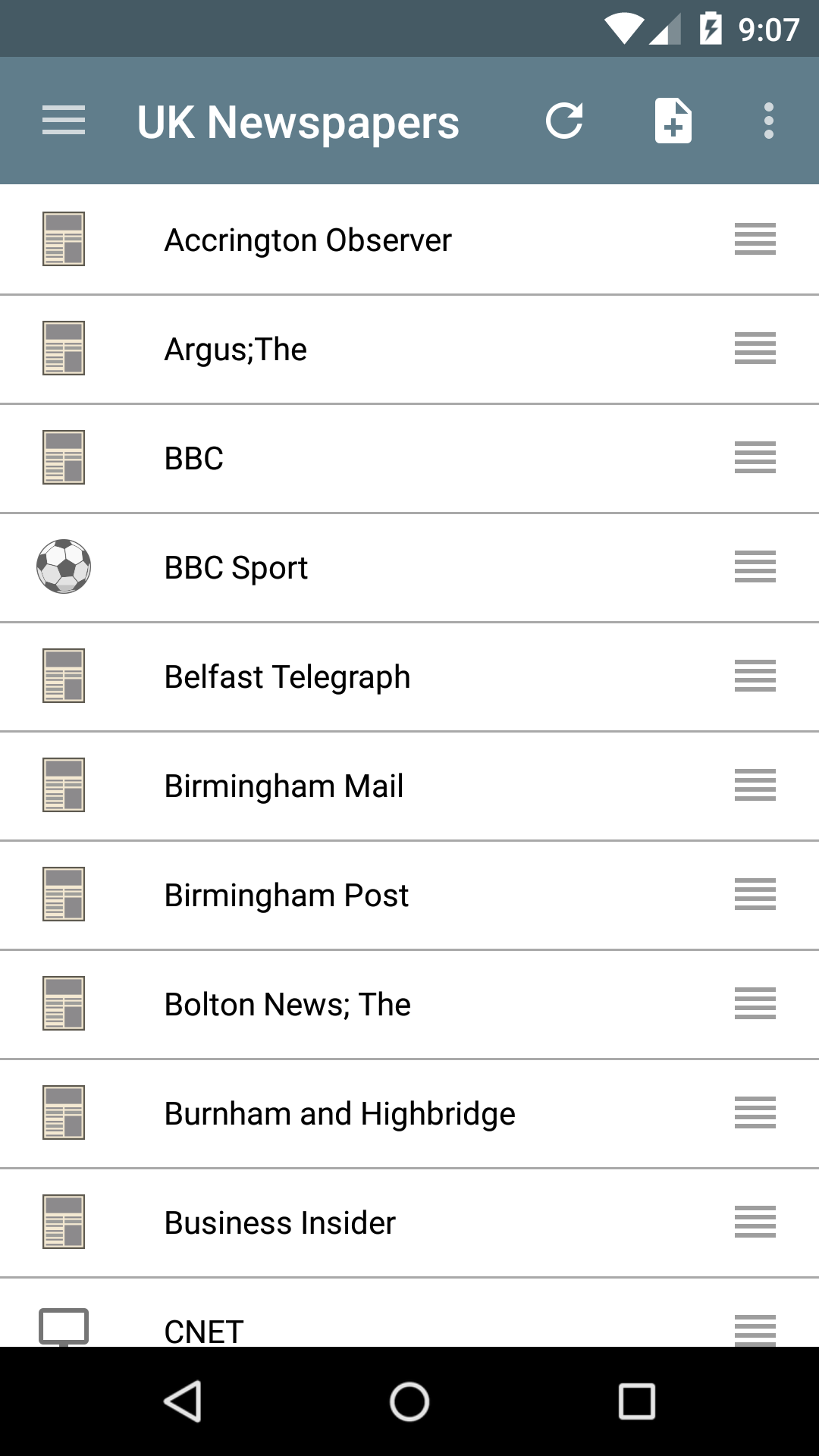The width and height of the screenshot is (819, 1456).
Task: Tap the Android home button
Action: coord(409,1401)
